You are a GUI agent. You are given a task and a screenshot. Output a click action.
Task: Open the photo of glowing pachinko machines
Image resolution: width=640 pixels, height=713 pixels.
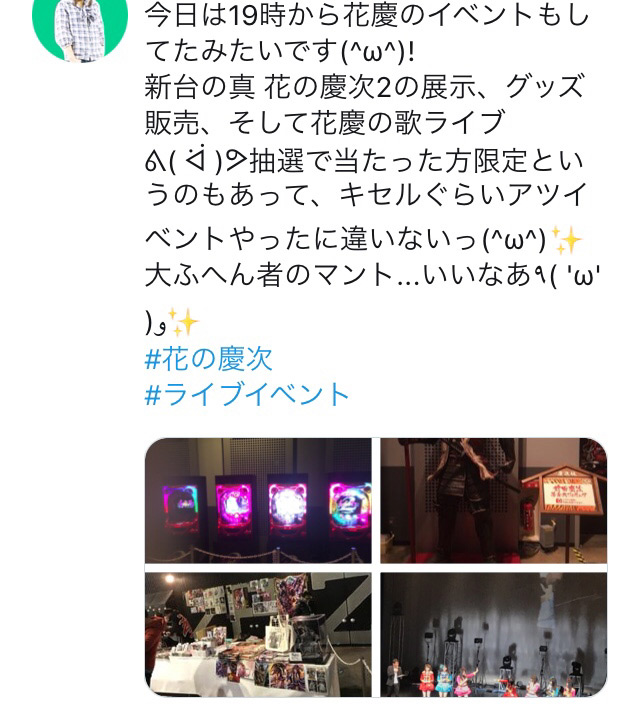(258, 501)
